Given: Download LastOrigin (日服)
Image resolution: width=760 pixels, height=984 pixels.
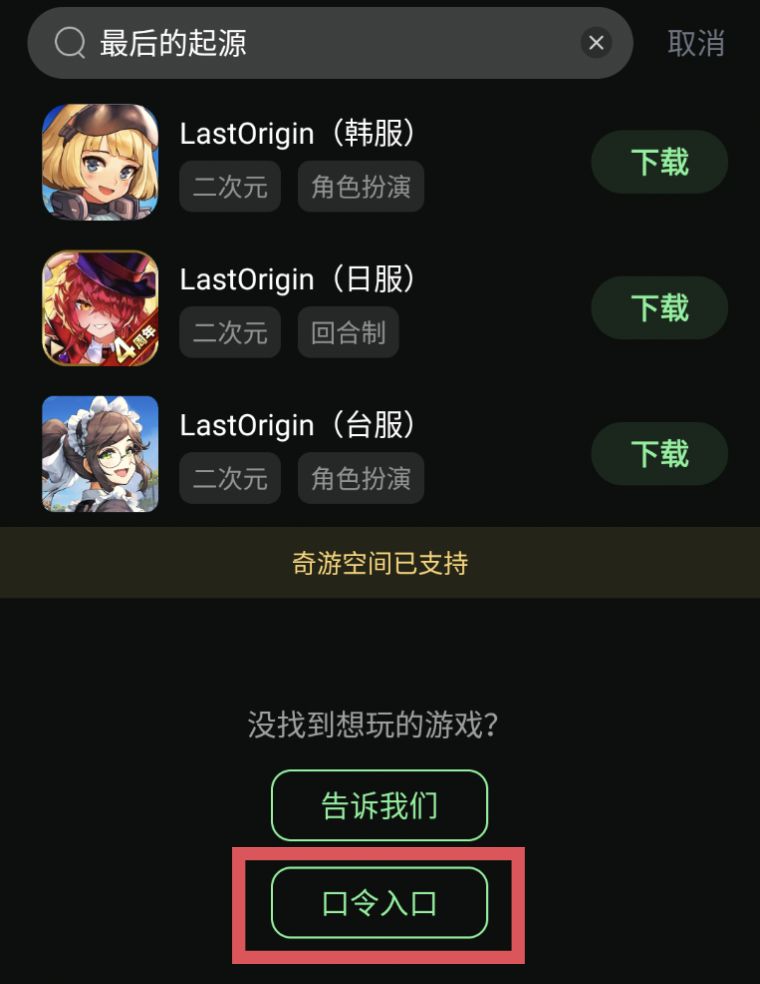Looking at the screenshot, I should (659, 307).
